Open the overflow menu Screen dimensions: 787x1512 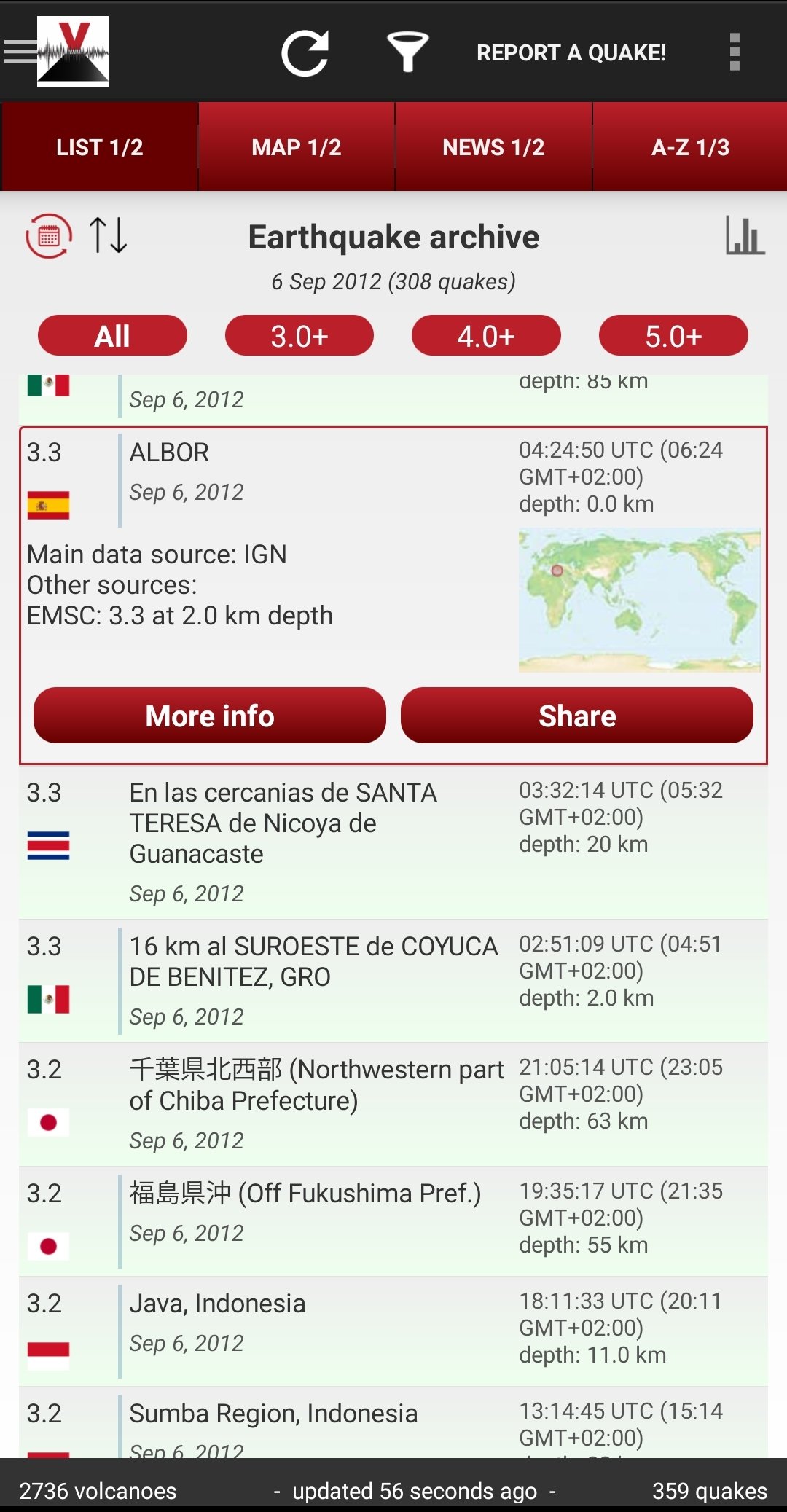(x=735, y=52)
